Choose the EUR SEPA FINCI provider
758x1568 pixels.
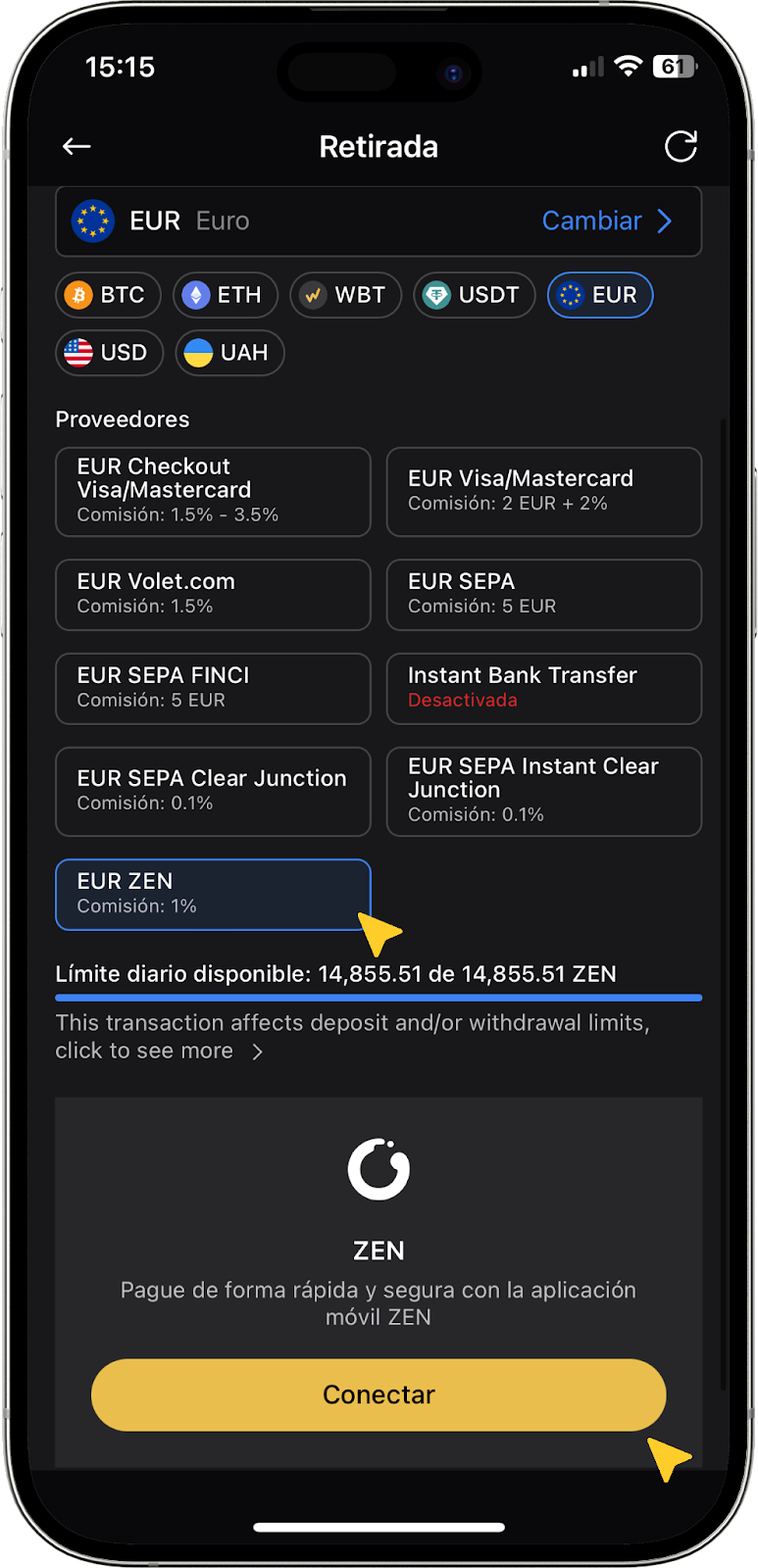pos(213,688)
